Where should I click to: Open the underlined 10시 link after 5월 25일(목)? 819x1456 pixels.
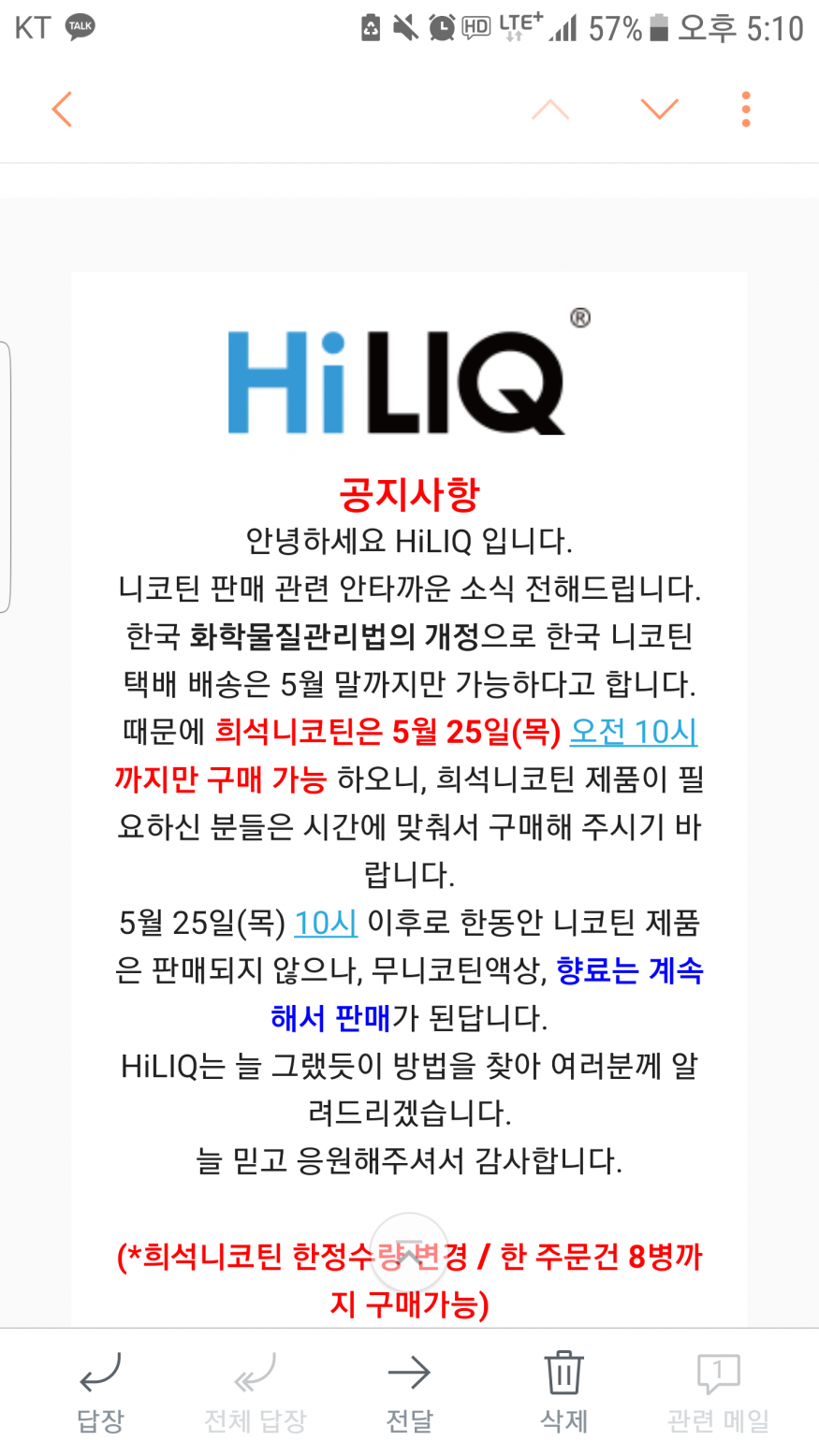[x=326, y=923]
